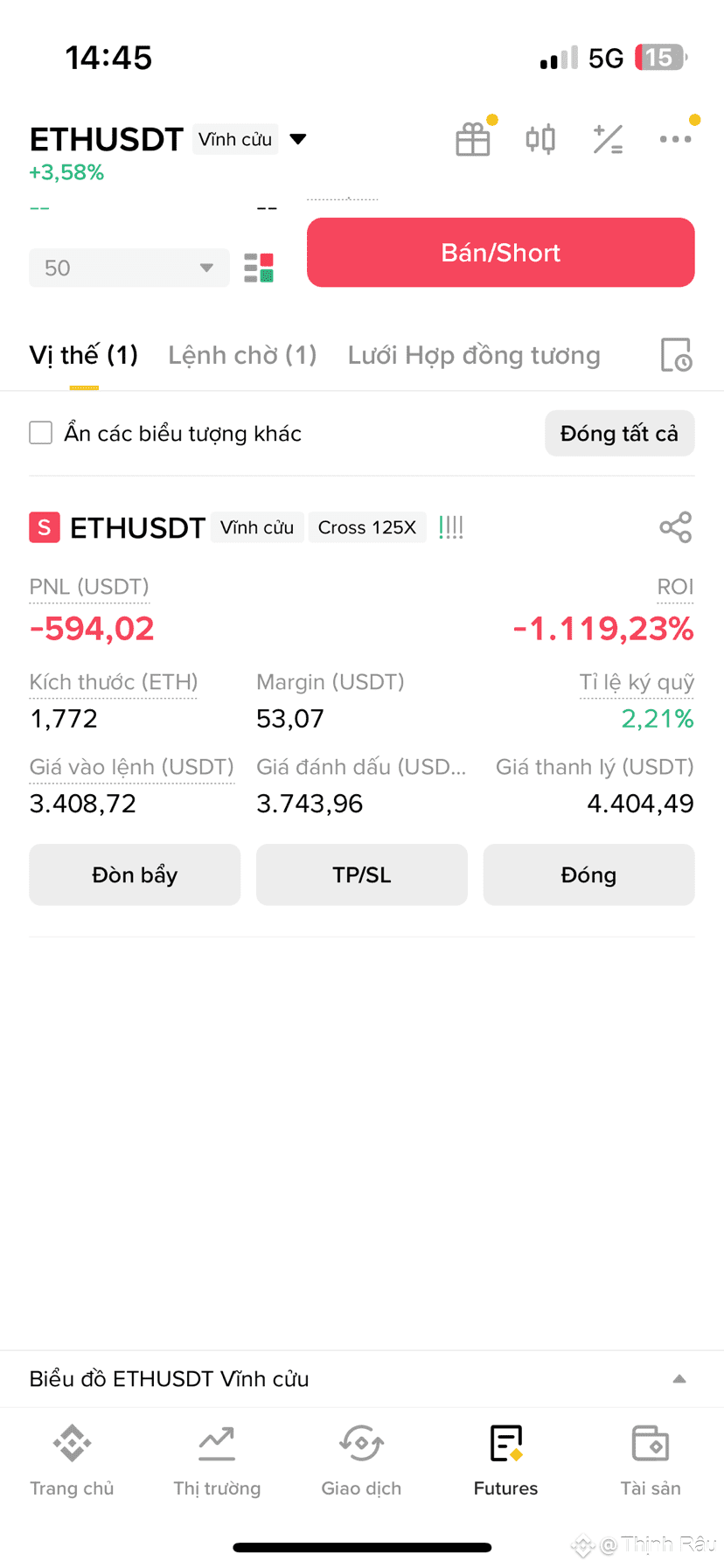Expand the Biểu đồ ETHUSDT Vĩnh cửu chart

(x=362, y=1379)
